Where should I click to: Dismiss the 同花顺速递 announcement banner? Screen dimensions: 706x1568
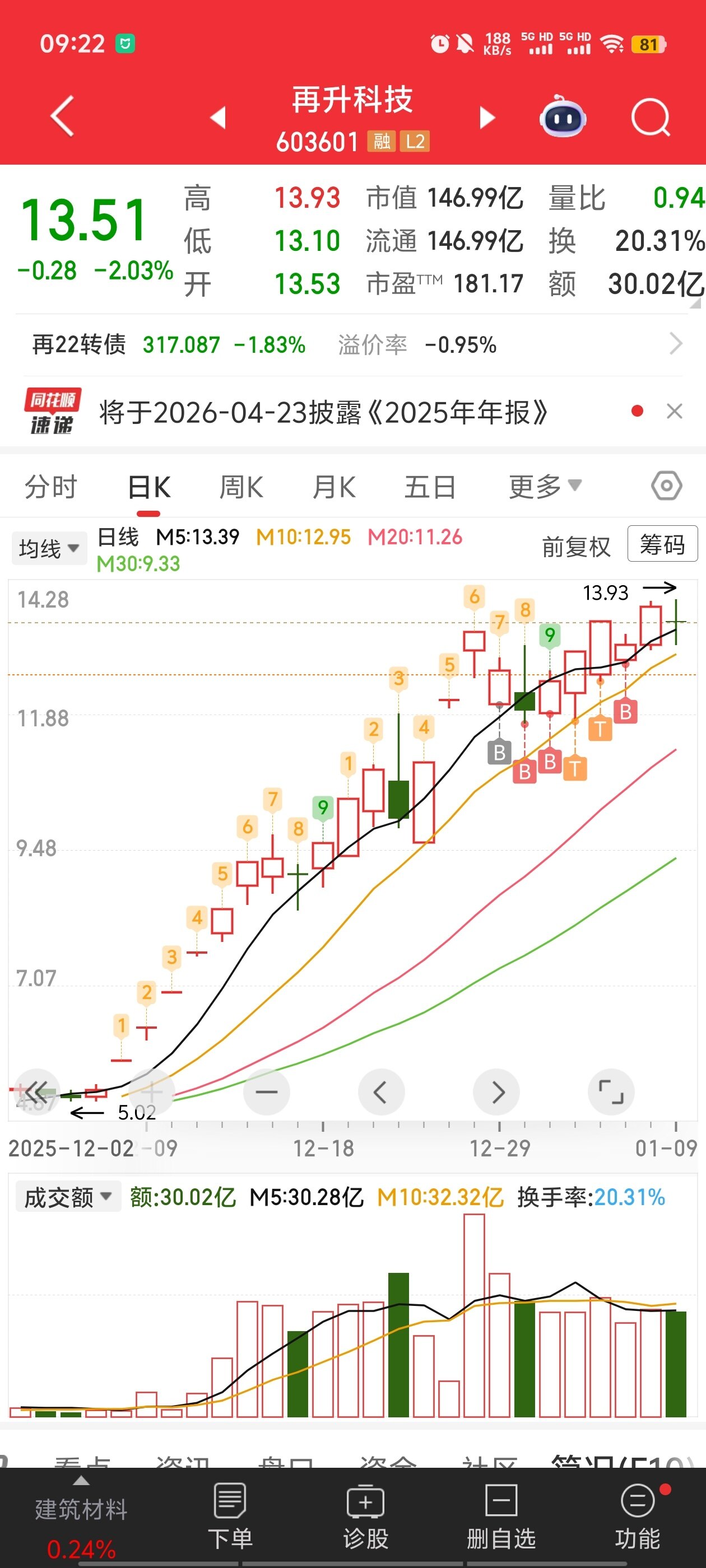674,412
